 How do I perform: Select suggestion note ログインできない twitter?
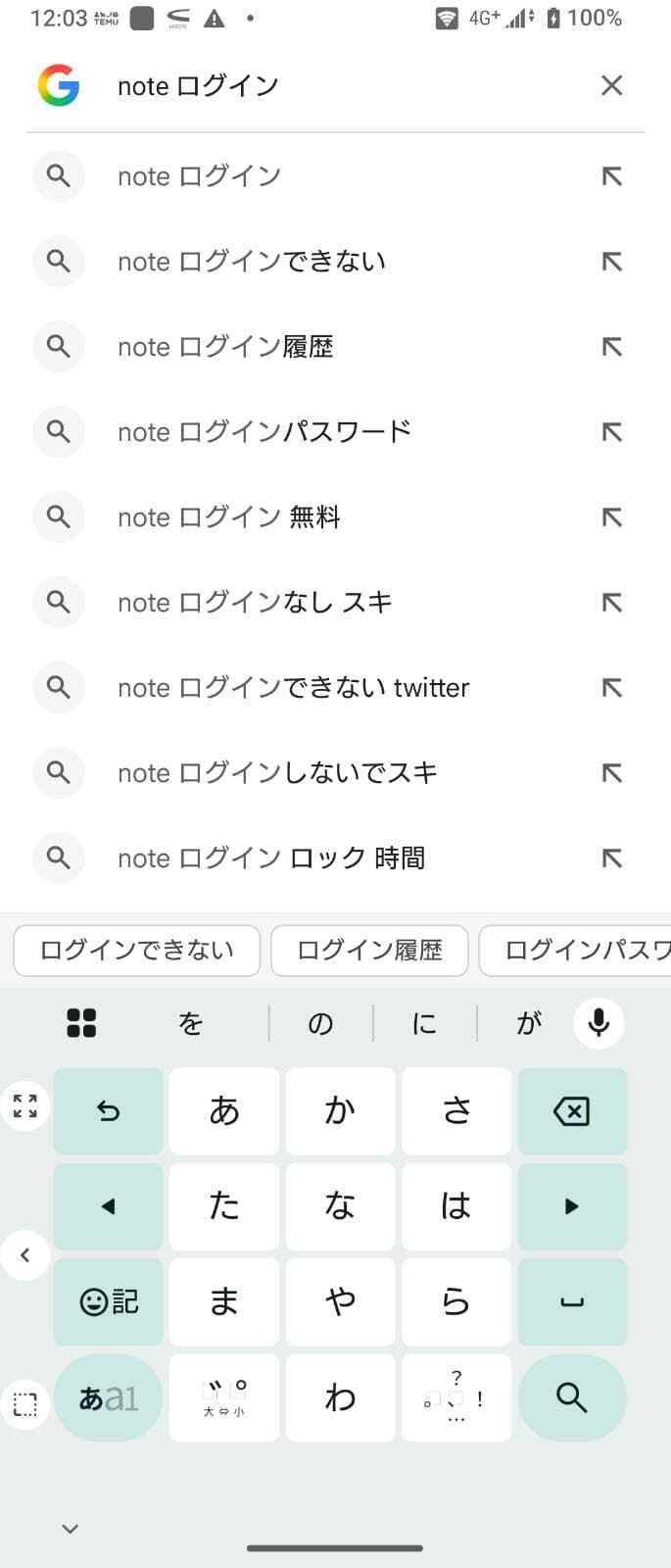(x=293, y=688)
